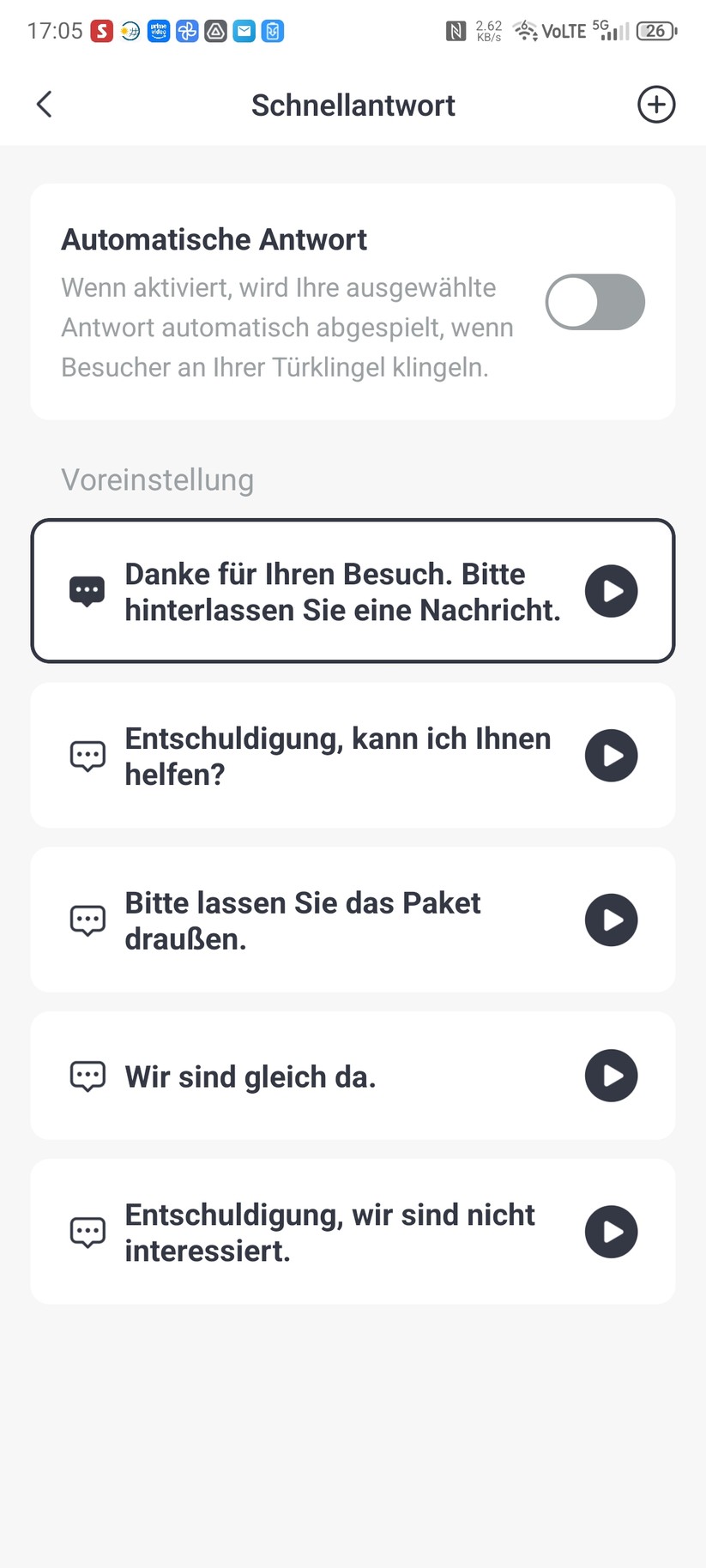
Task: Play the "Bitte lassen Sie das Paket draußen" message
Action: click(x=611, y=920)
